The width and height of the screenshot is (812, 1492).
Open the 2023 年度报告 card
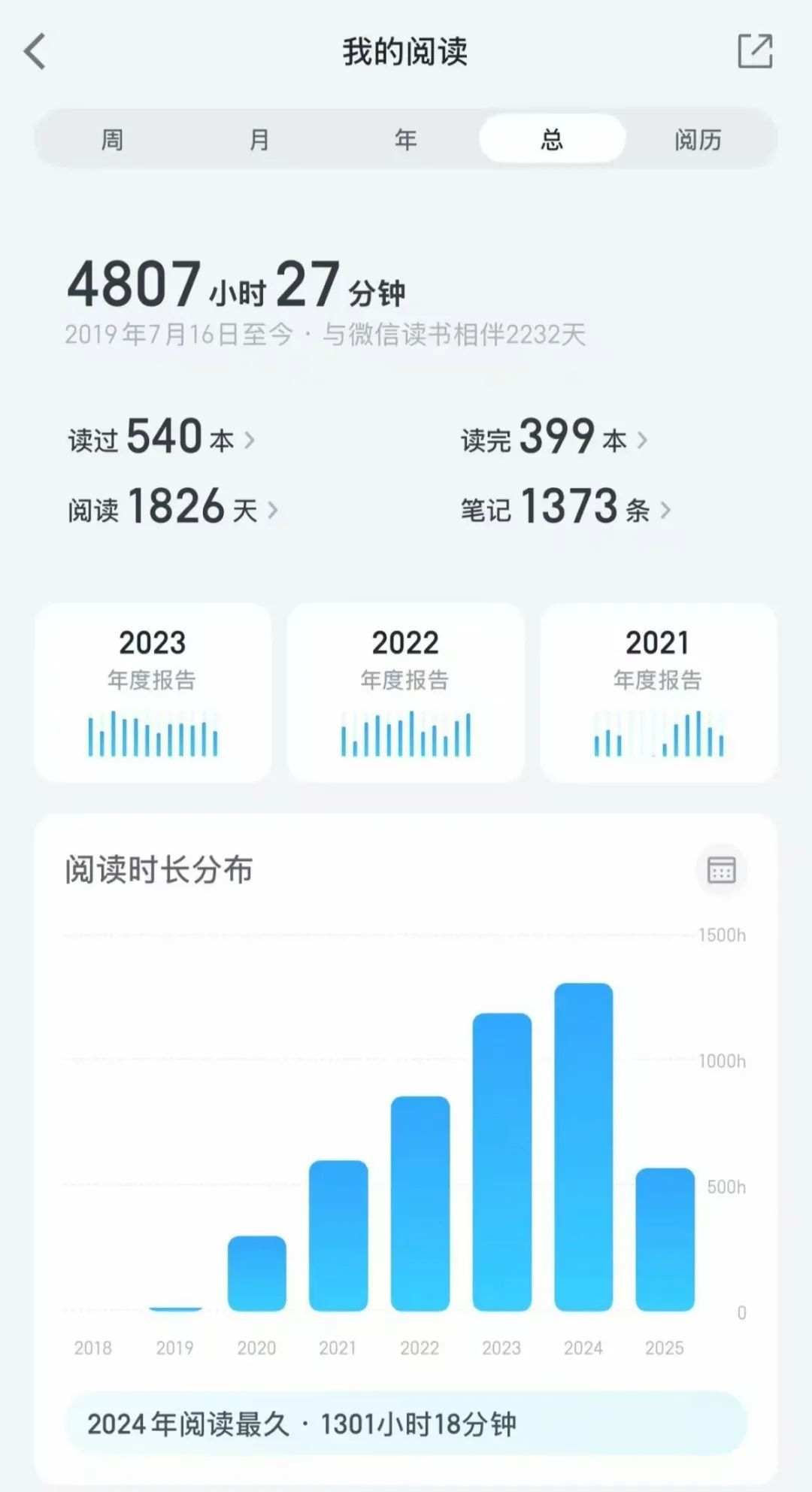tap(153, 693)
